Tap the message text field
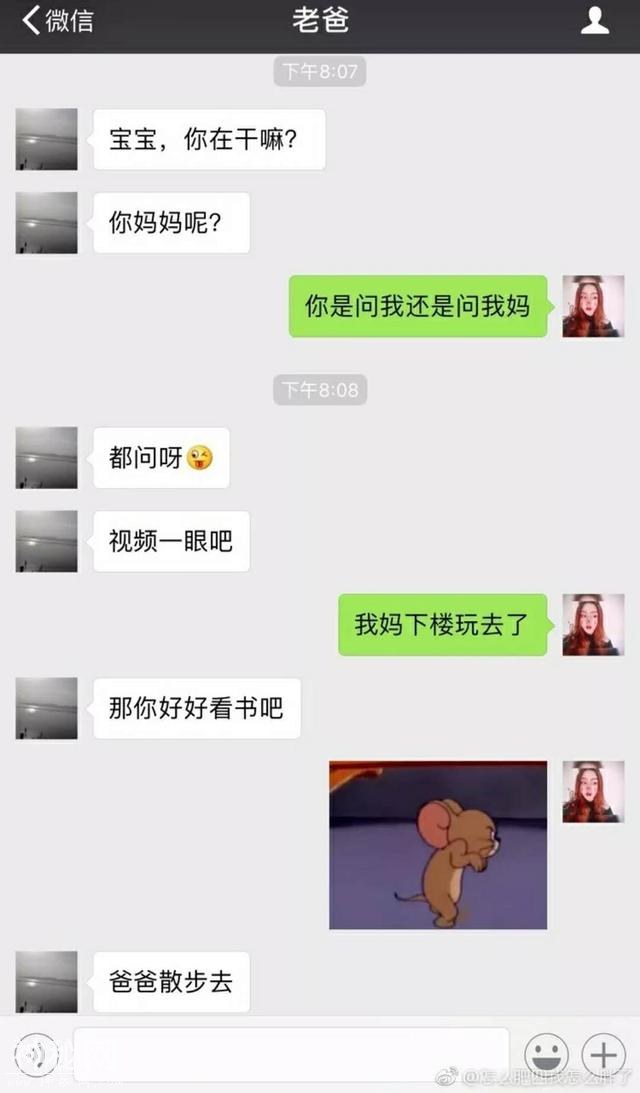 point(290,1054)
